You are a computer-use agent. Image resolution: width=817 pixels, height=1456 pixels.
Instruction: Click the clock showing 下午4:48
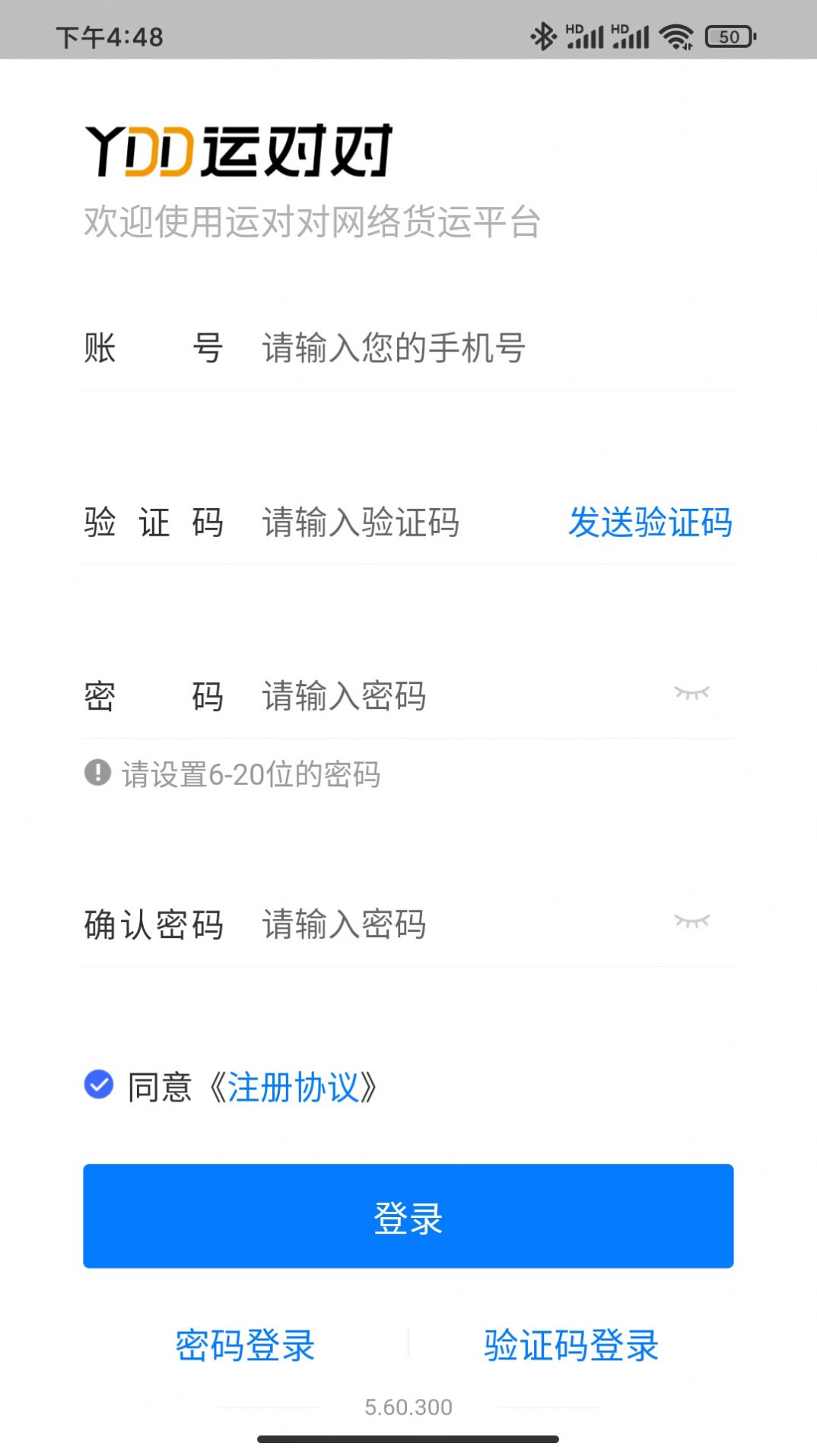[x=110, y=35]
